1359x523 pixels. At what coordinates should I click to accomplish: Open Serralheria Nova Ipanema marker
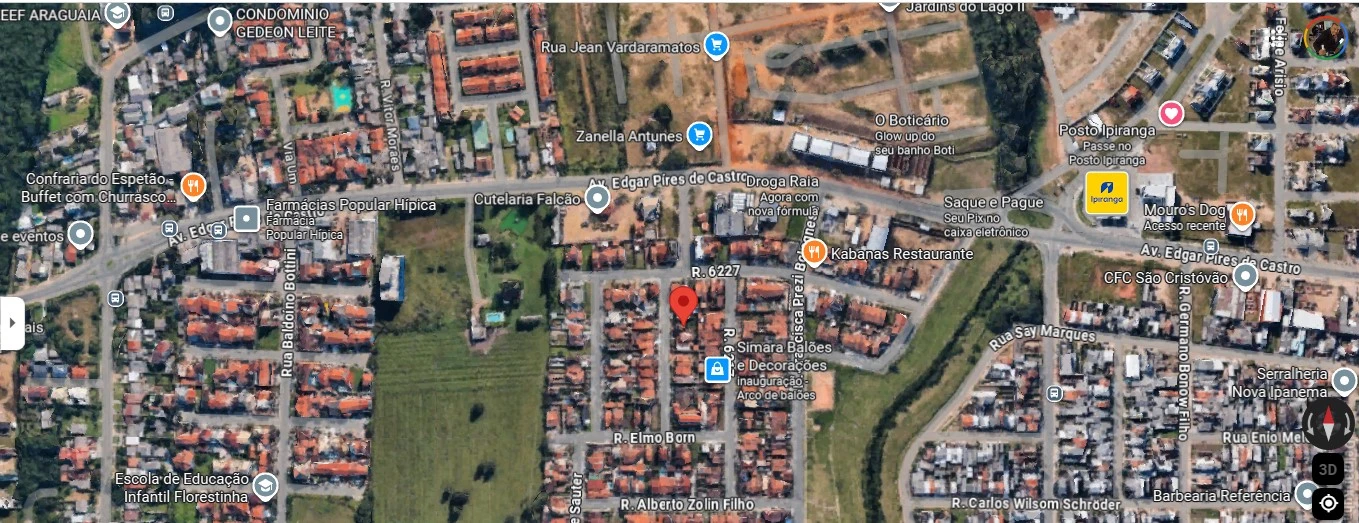point(1344,381)
